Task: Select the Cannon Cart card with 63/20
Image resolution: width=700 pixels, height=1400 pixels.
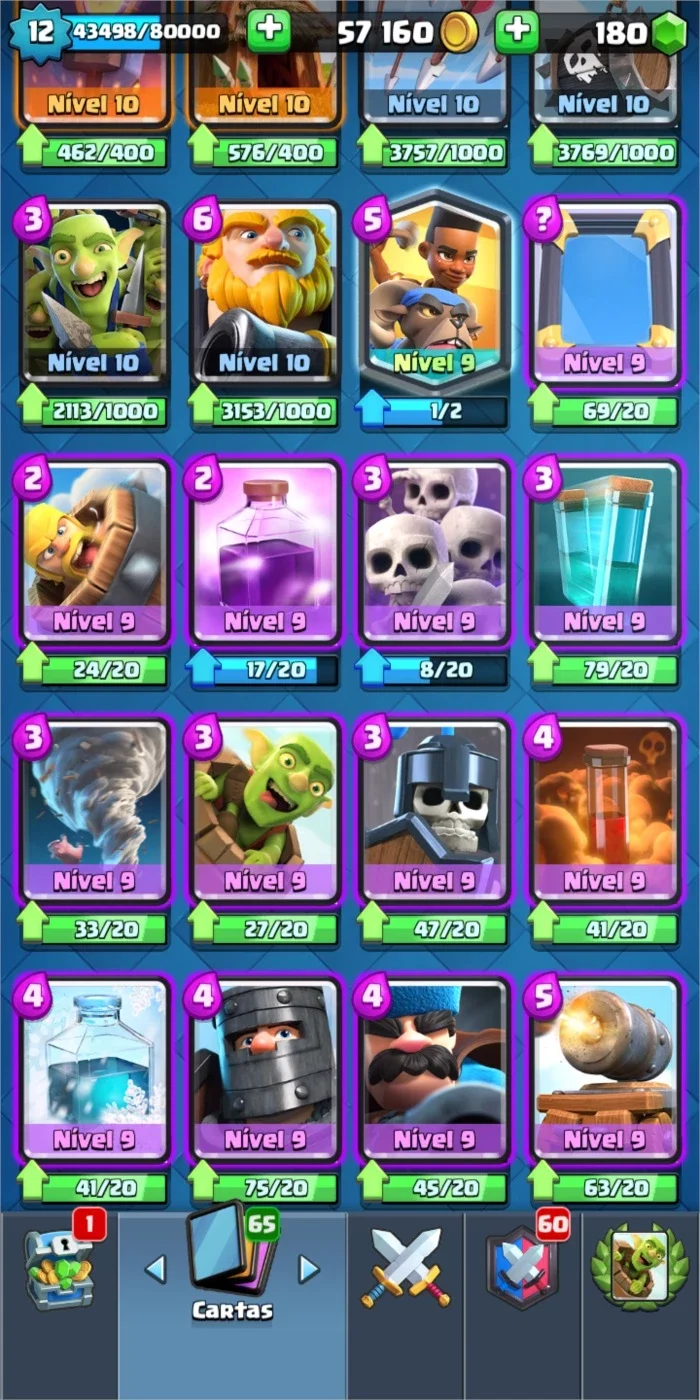Action: [x=604, y=1069]
